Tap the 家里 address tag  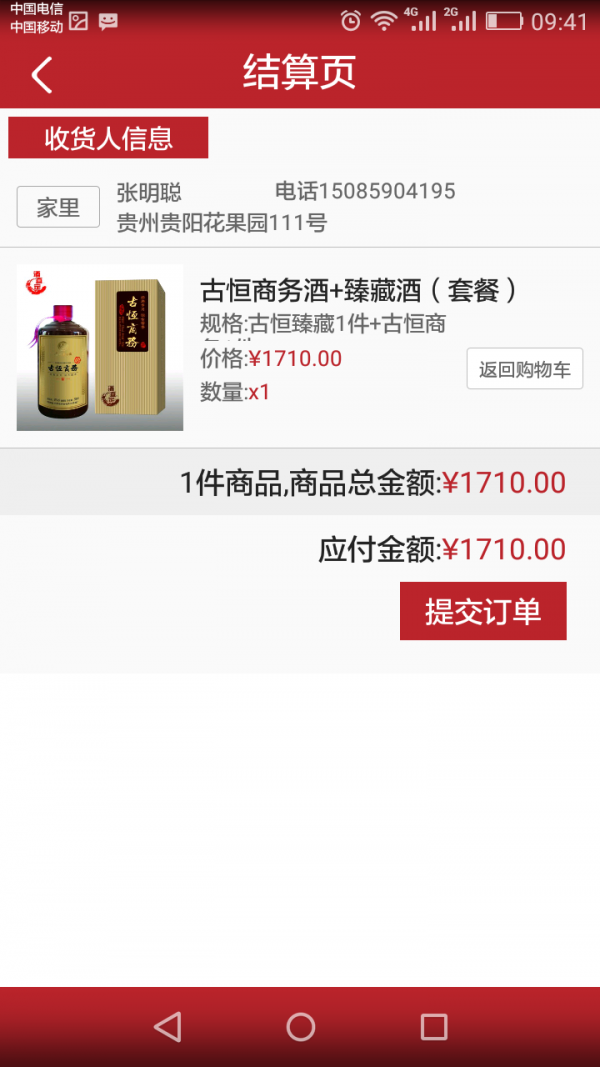point(58,207)
